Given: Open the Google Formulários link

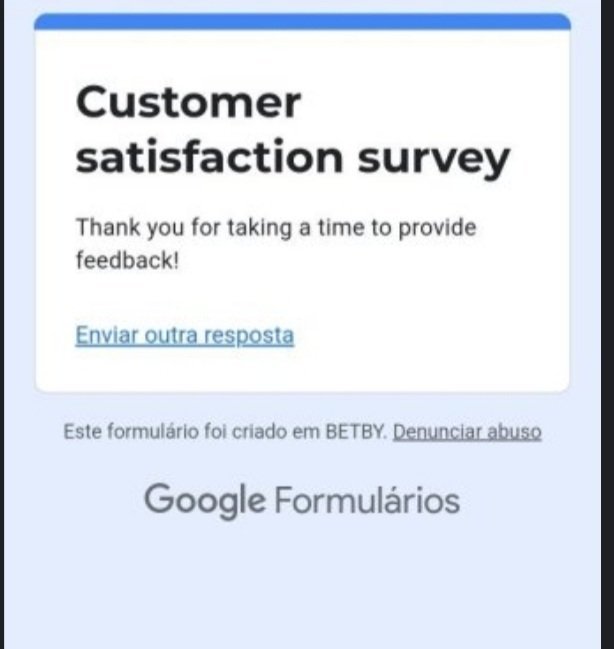Looking at the screenshot, I should tap(302, 499).
